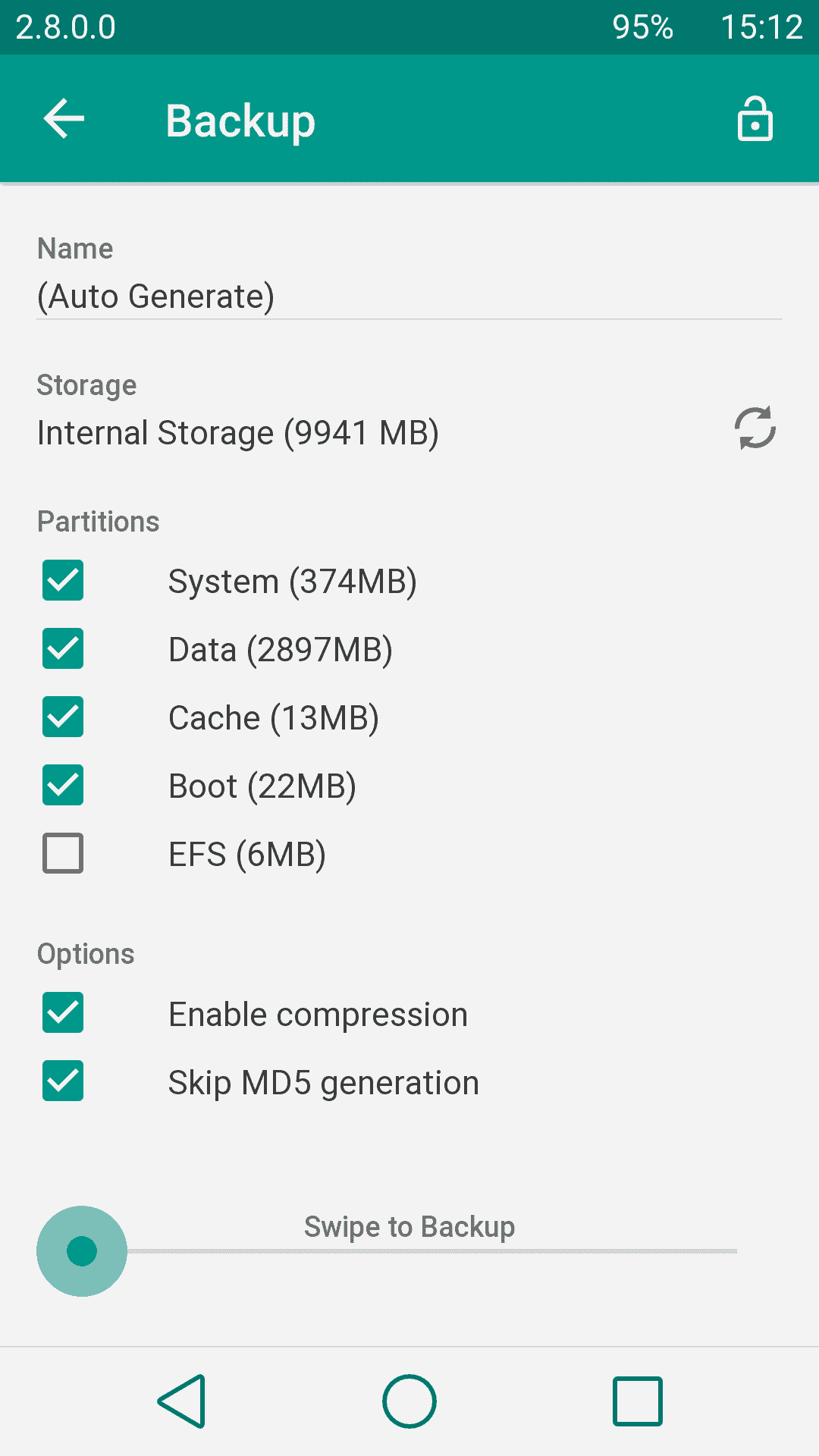Uncheck the System partition checkbox
This screenshot has width=819, height=1456.
(62, 581)
